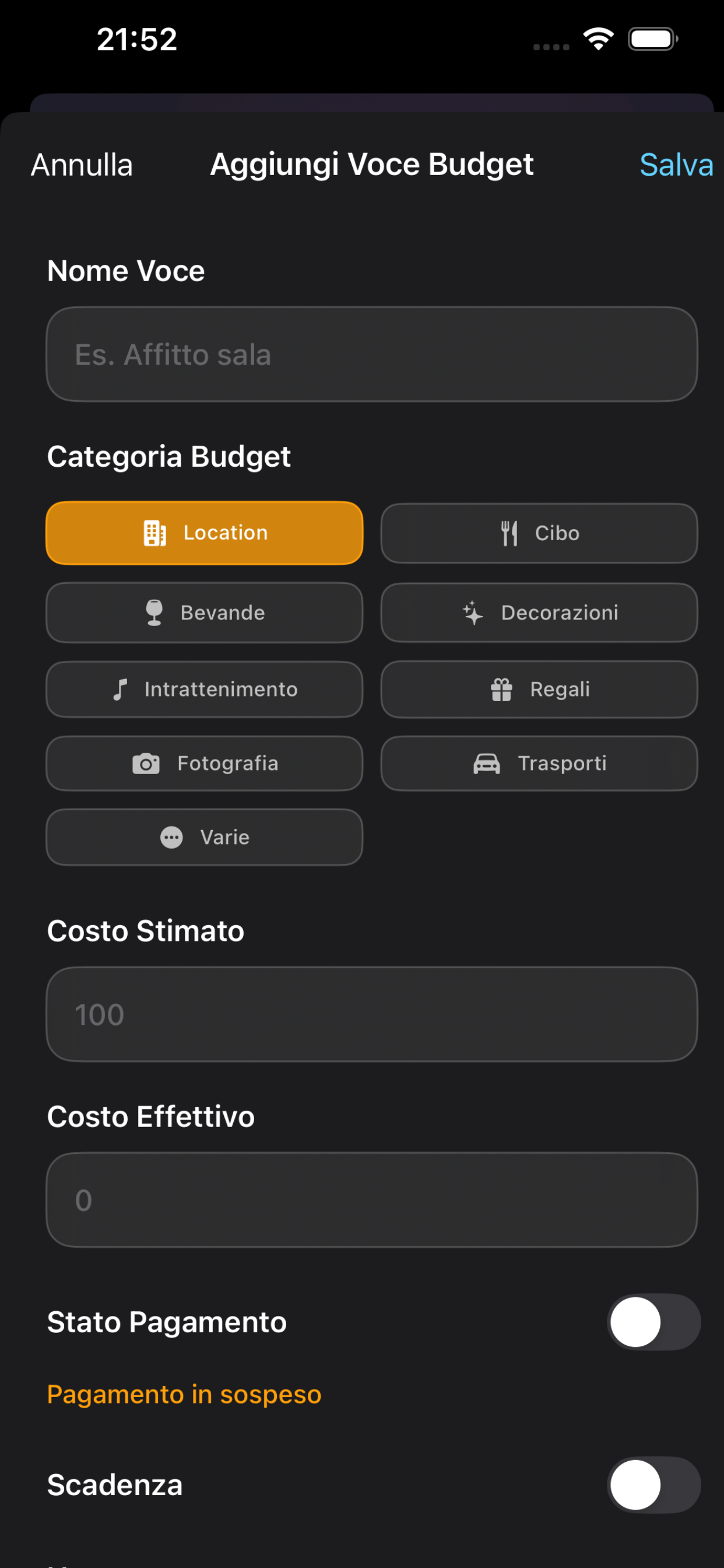This screenshot has width=724, height=1568.
Task: Enter the Costo Effettivo field
Action: pyautogui.click(x=372, y=1200)
